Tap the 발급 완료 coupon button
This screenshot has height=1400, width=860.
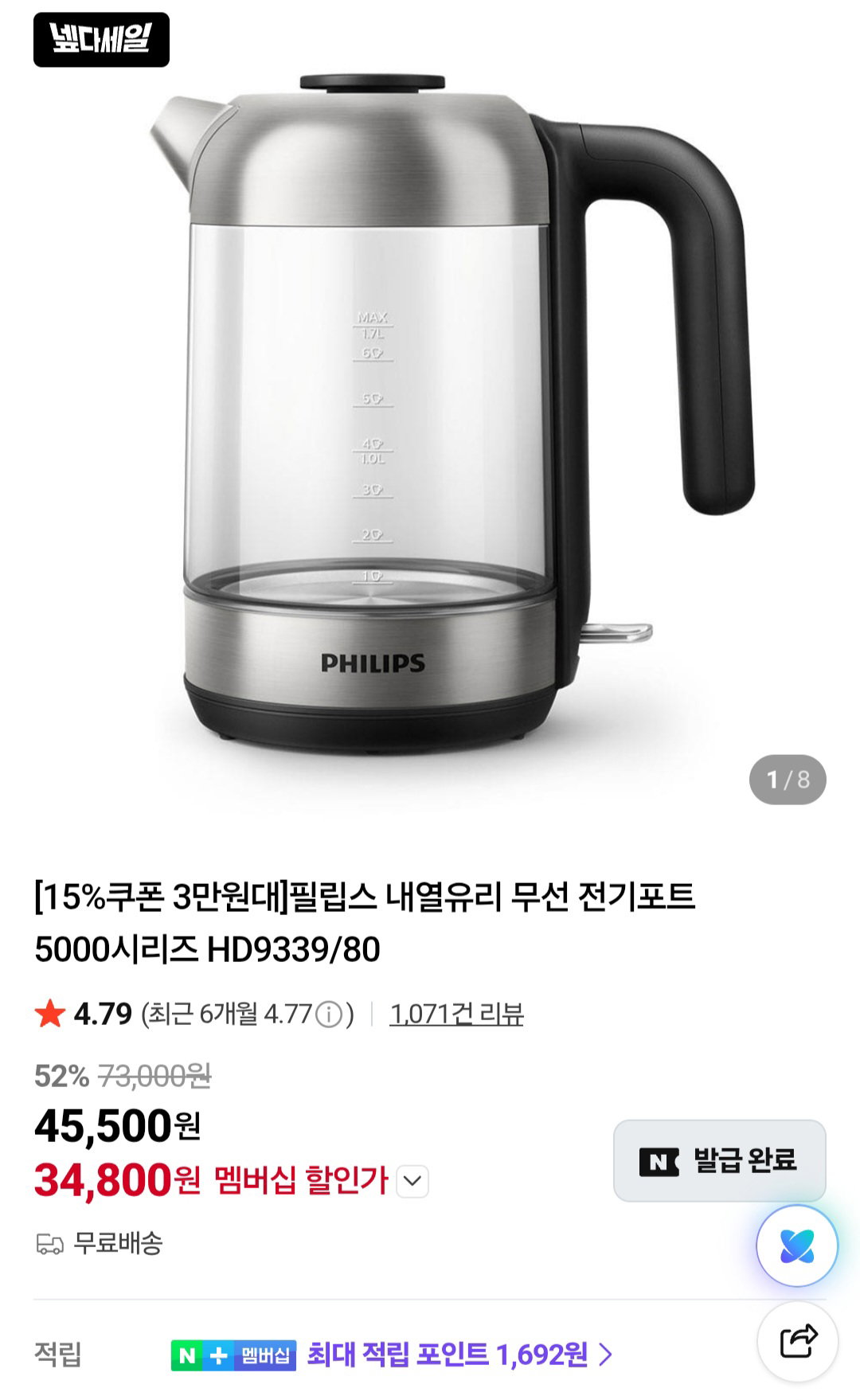[719, 1160]
